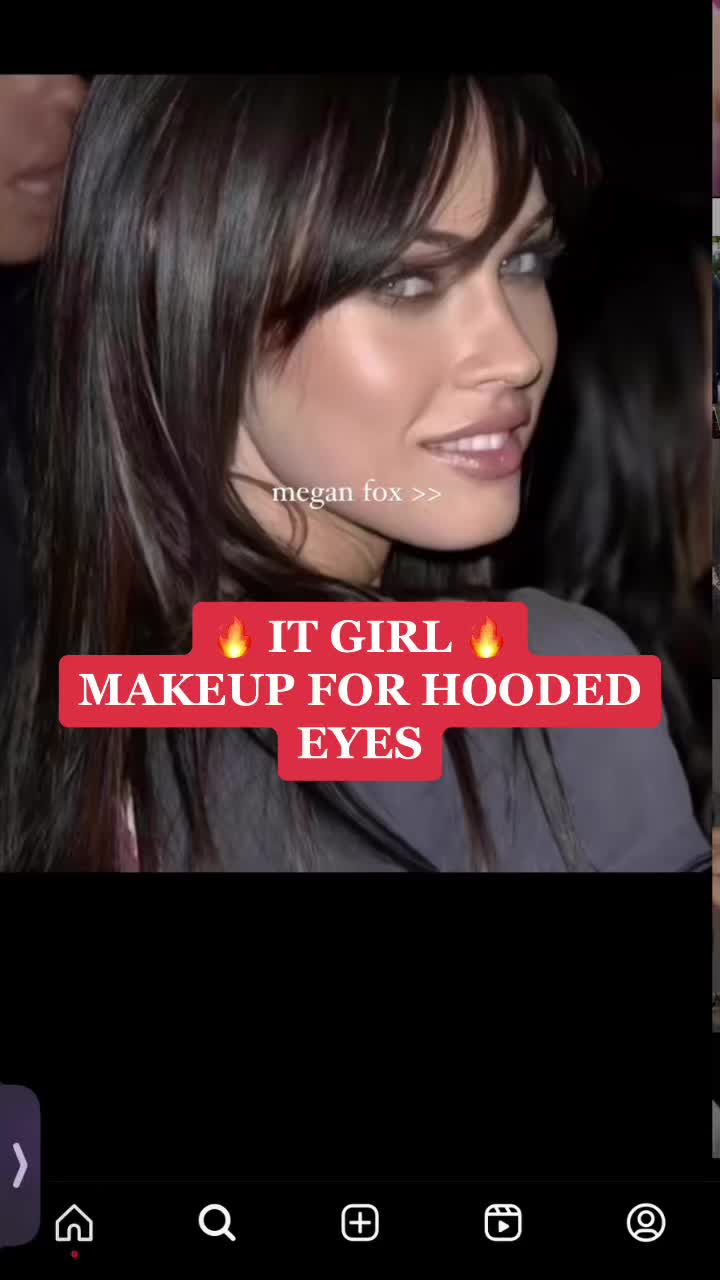The width and height of the screenshot is (720, 1280).
Task: Expand the side panel arrow handle
Action: coord(19,1165)
